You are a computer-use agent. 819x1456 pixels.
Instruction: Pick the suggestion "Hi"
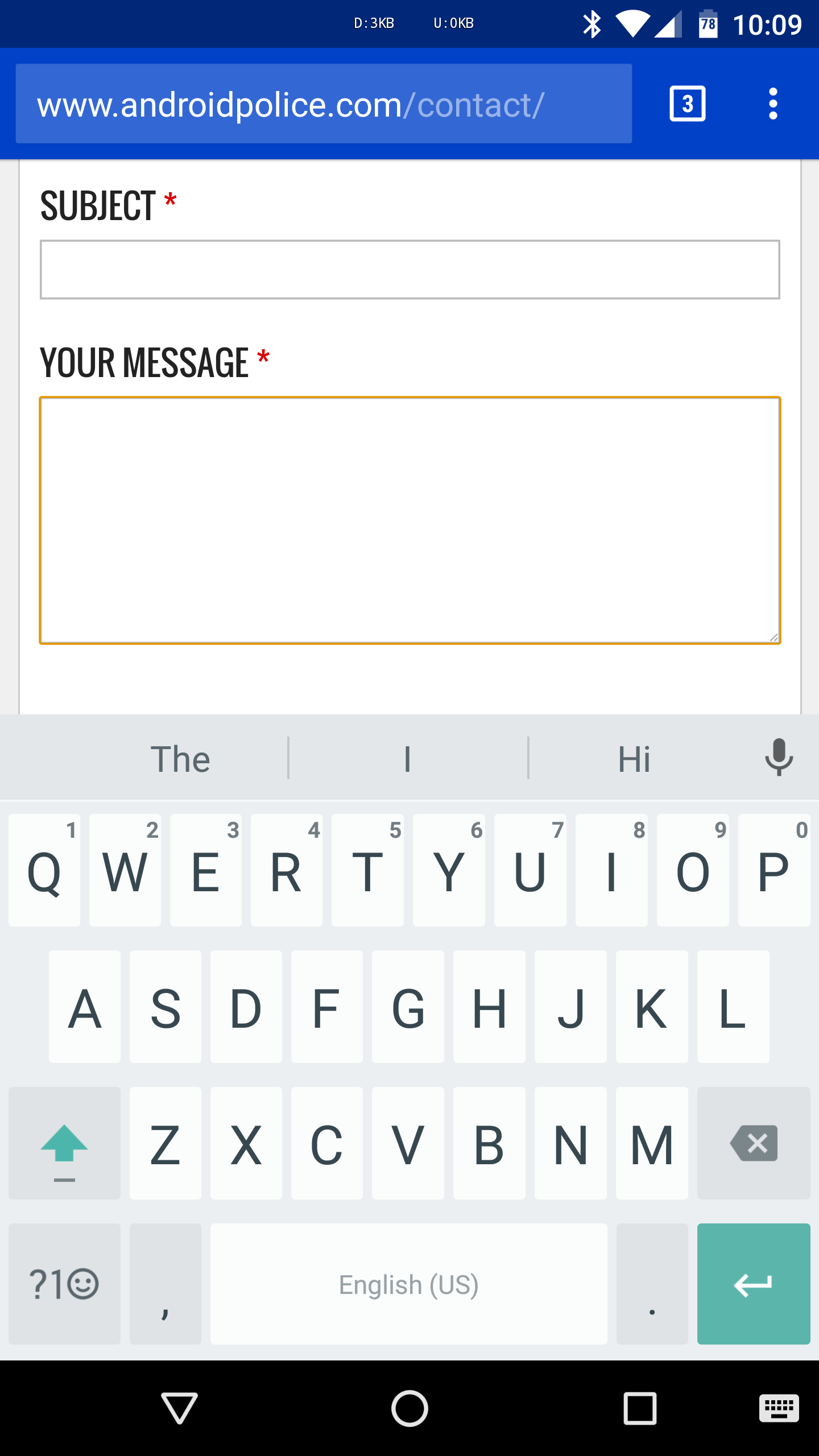pos(634,759)
